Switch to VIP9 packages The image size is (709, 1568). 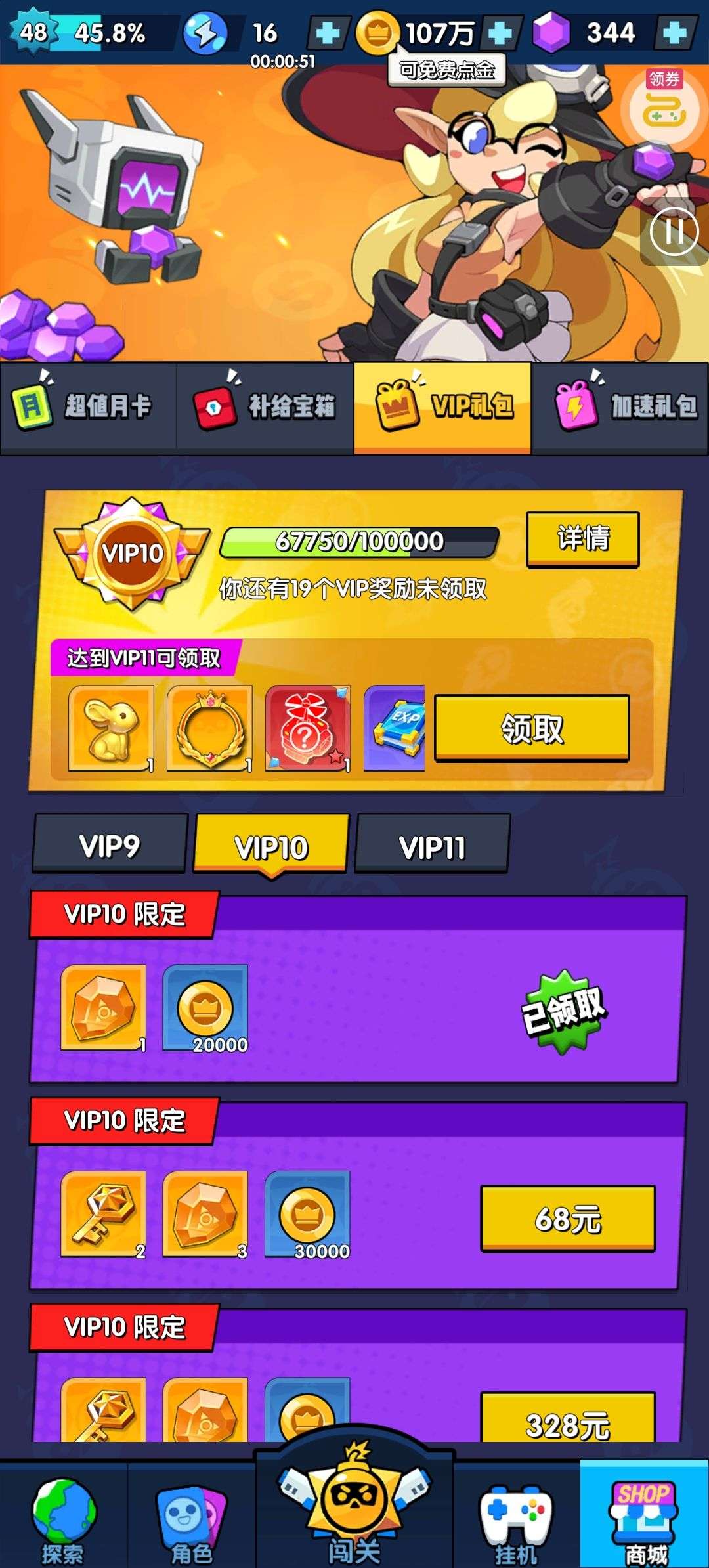tap(110, 844)
